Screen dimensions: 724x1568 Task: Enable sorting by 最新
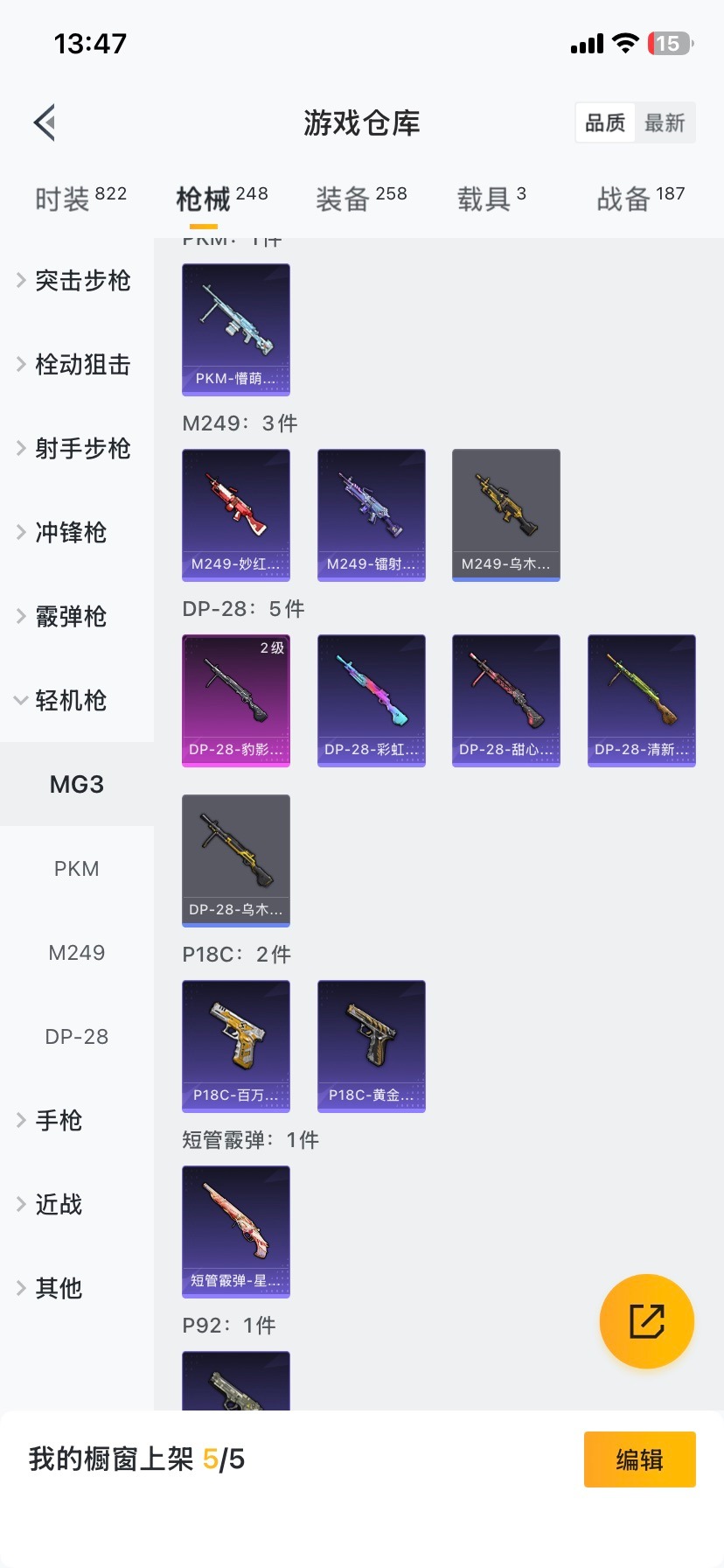pos(665,122)
